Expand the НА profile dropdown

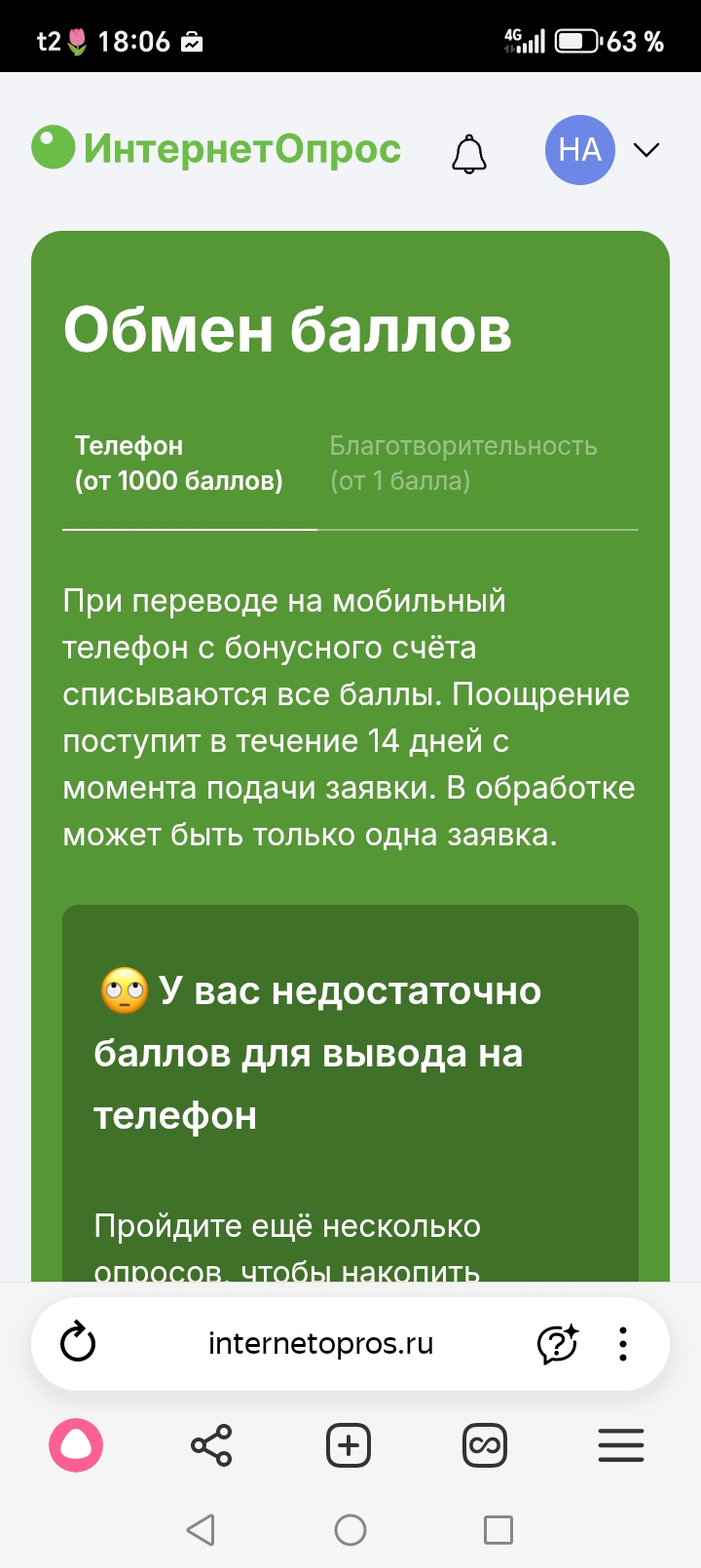pos(646,150)
